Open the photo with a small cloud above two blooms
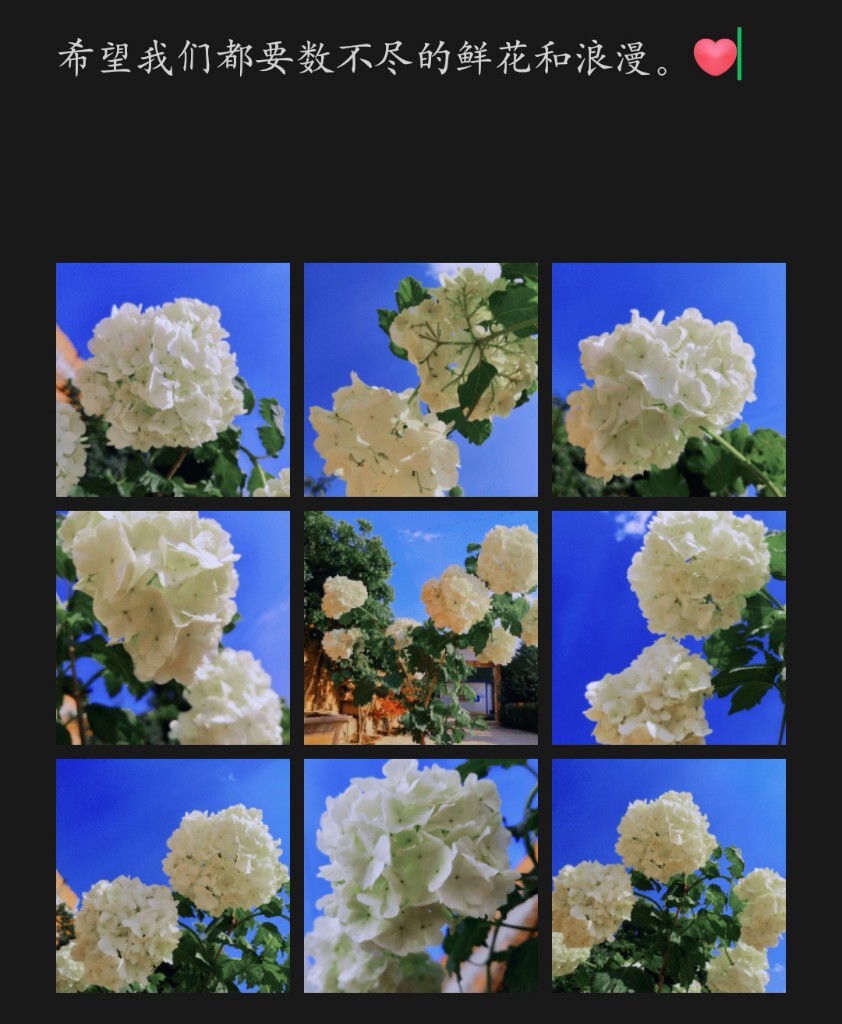The height and width of the screenshot is (1024, 842). tap(668, 628)
